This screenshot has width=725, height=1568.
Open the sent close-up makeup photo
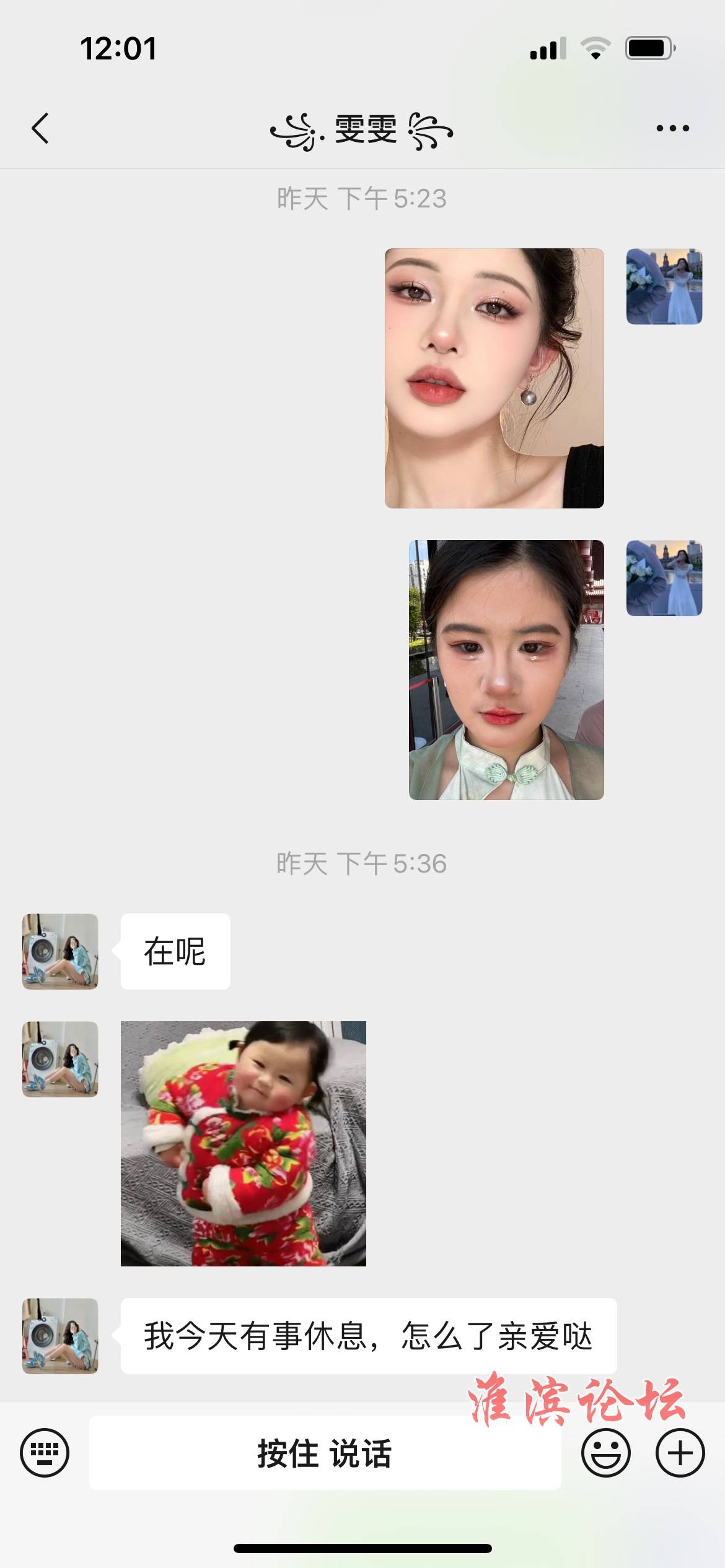click(x=494, y=378)
